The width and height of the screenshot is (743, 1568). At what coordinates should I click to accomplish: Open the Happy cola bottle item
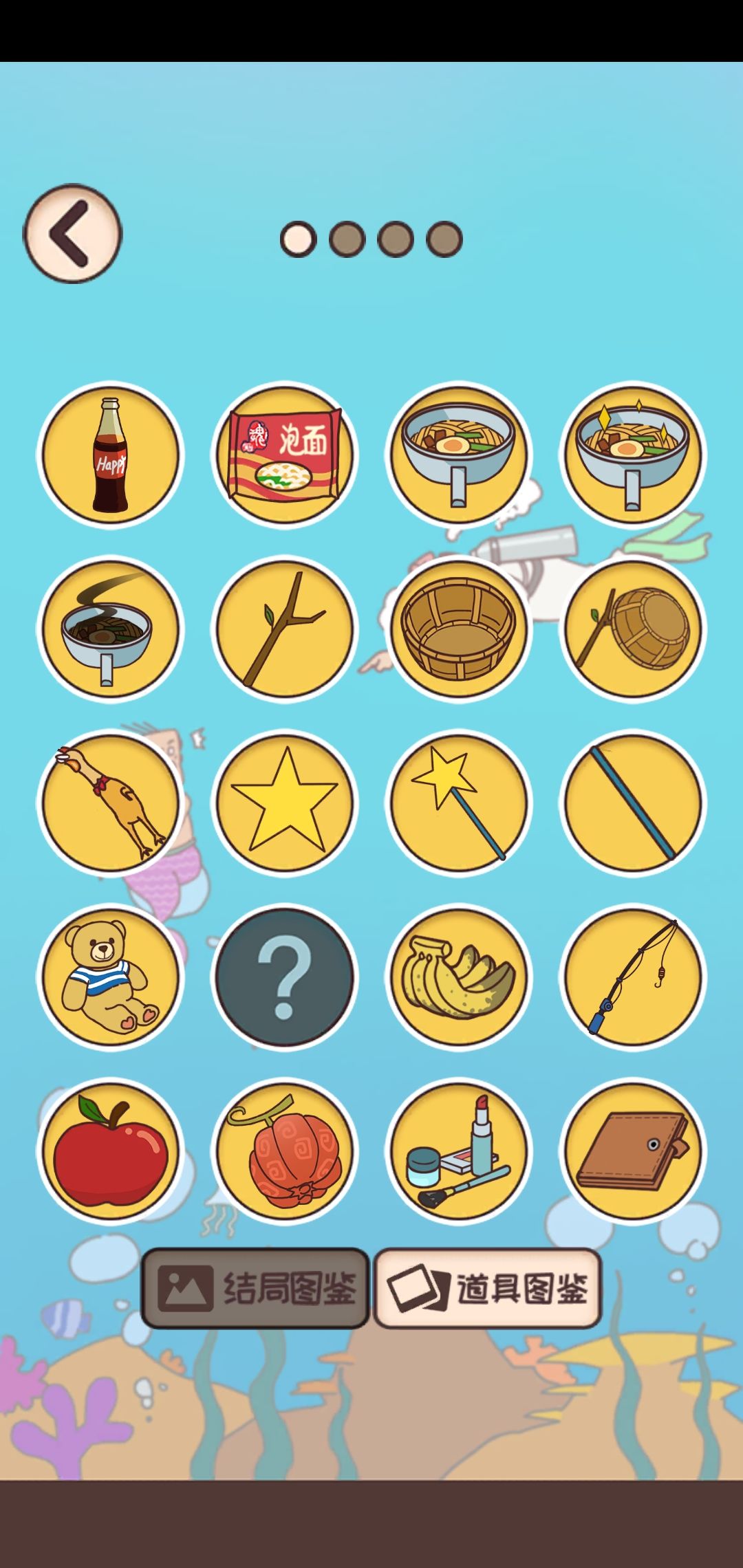pyautogui.click(x=110, y=454)
